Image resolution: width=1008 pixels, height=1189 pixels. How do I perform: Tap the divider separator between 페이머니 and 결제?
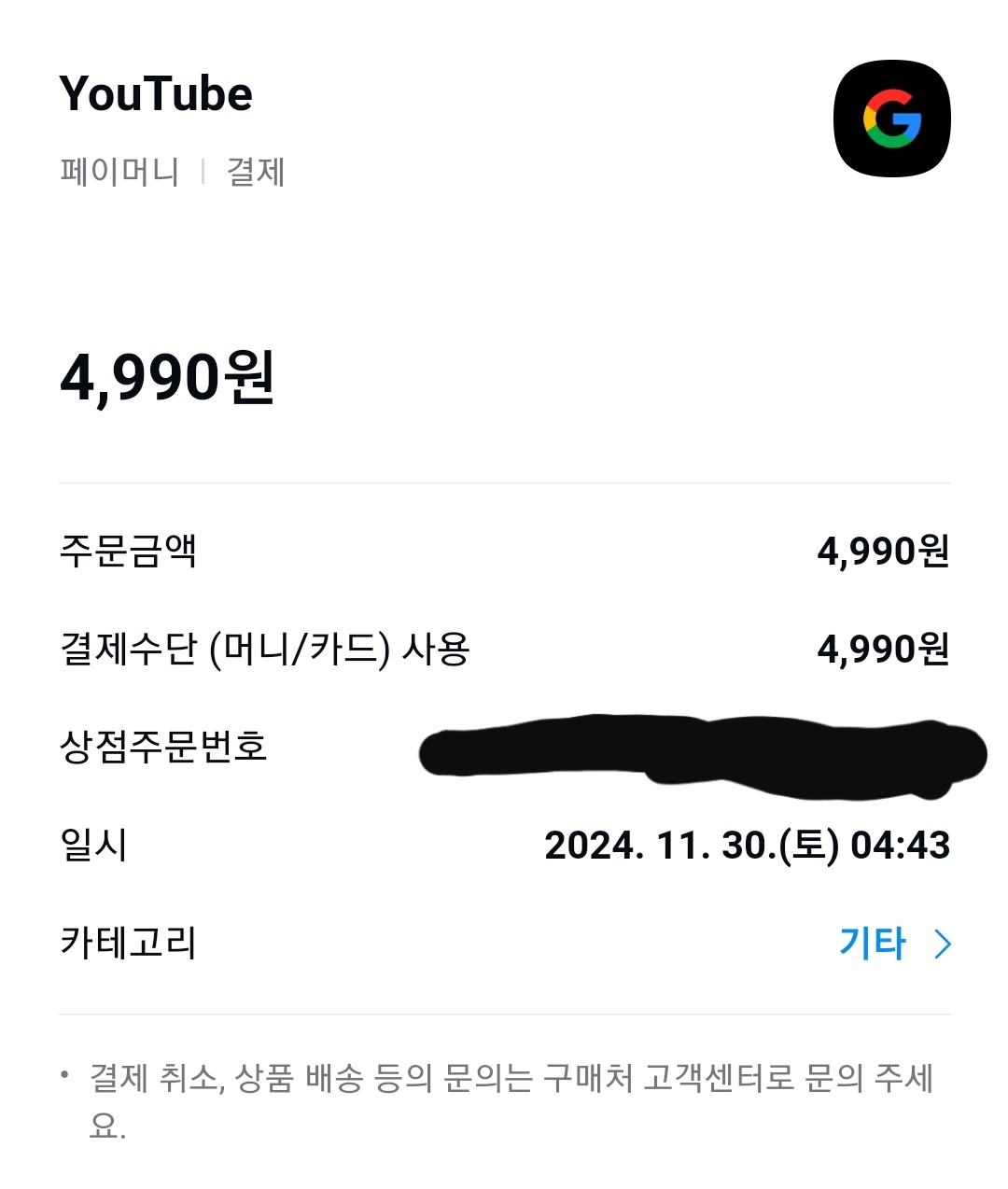pos(203,170)
